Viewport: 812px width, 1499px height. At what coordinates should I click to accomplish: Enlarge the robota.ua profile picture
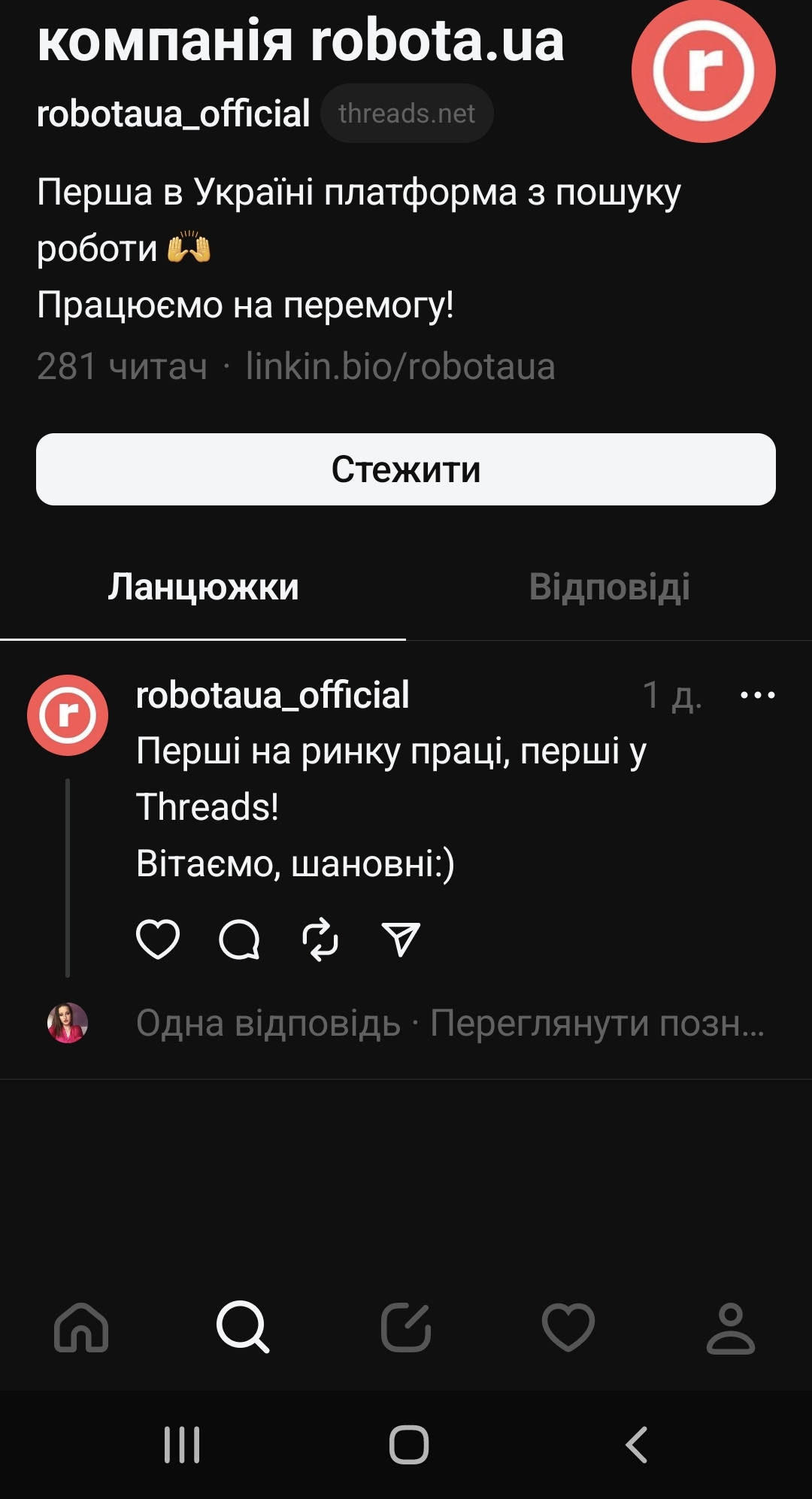[703, 71]
